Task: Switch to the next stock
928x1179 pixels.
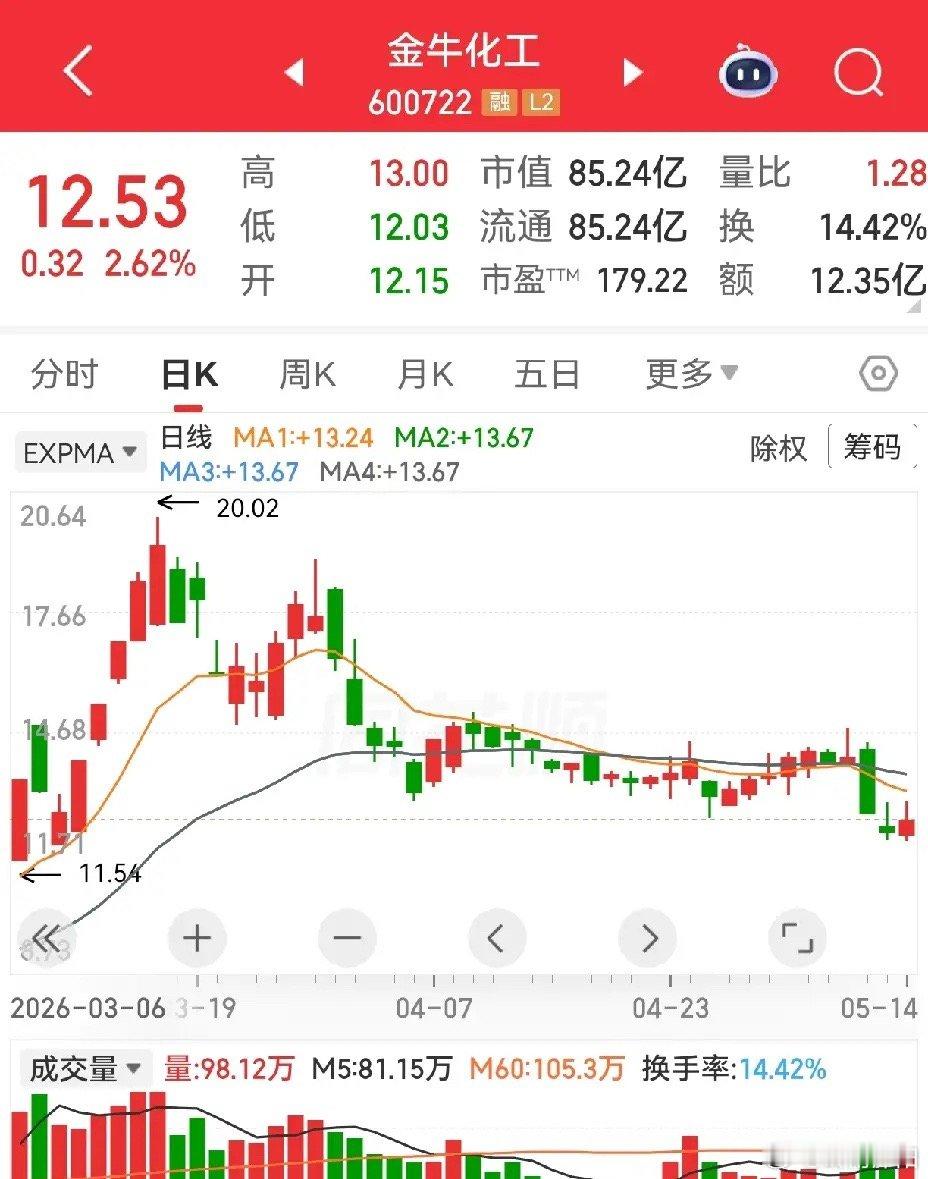Action: coord(633,72)
